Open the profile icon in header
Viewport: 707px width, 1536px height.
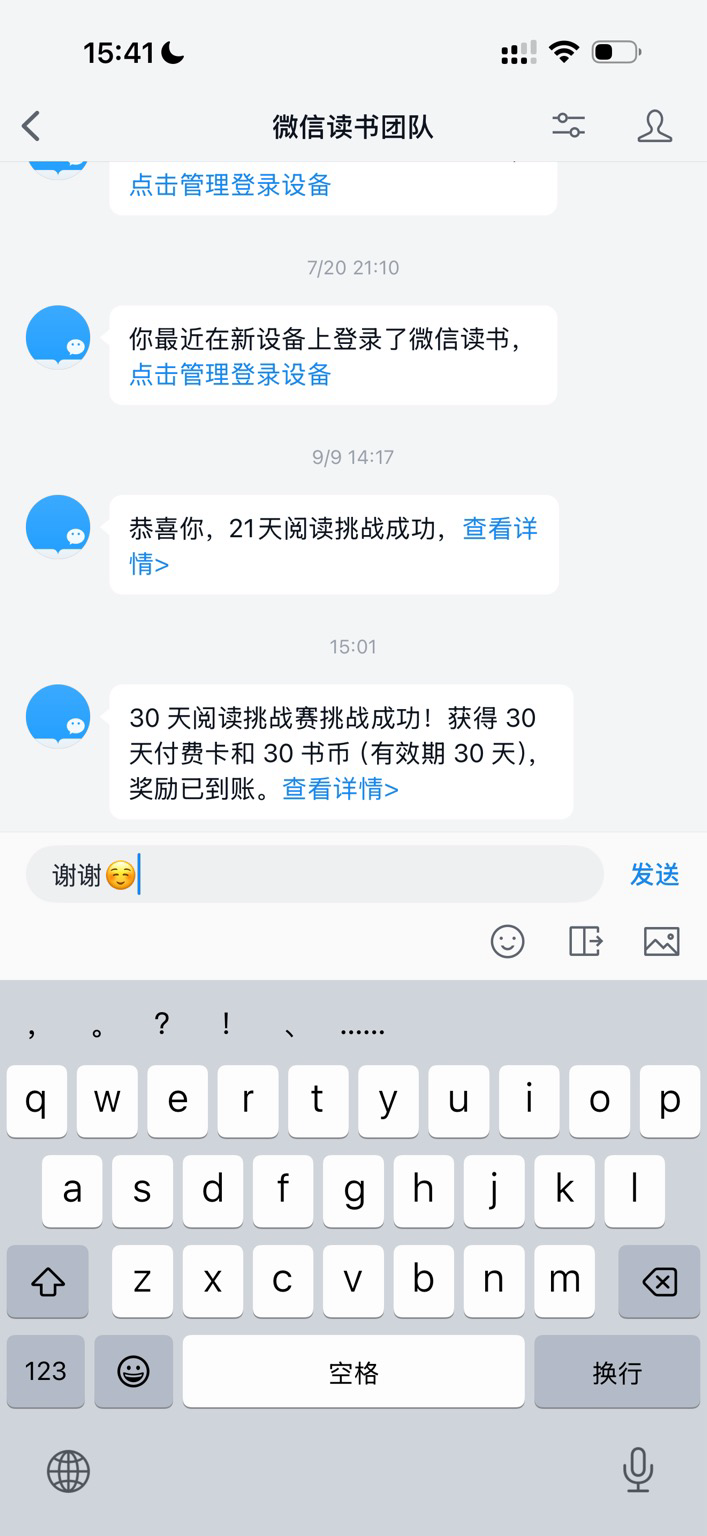click(655, 126)
